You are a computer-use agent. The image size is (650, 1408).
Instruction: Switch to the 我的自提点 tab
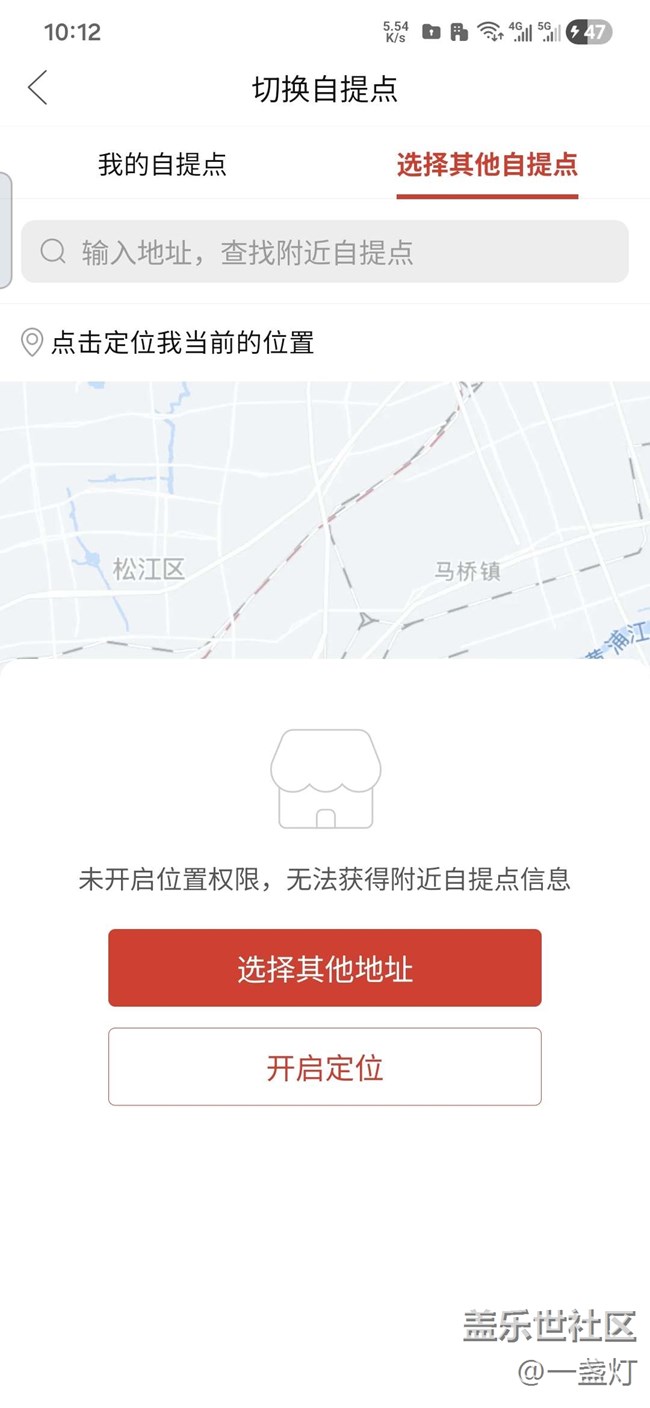coord(162,164)
